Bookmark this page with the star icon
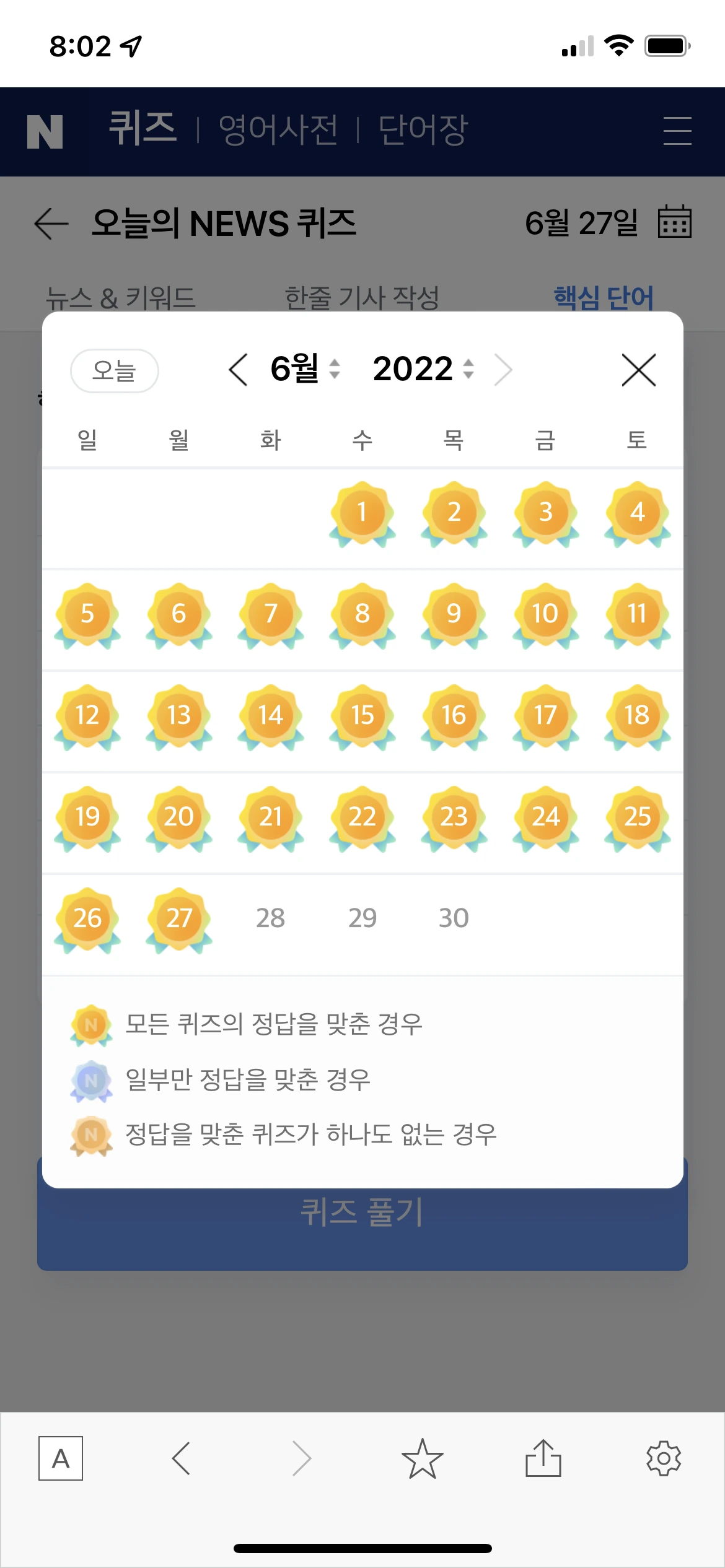The height and width of the screenshot is (1568, 725). (422, 1458)
